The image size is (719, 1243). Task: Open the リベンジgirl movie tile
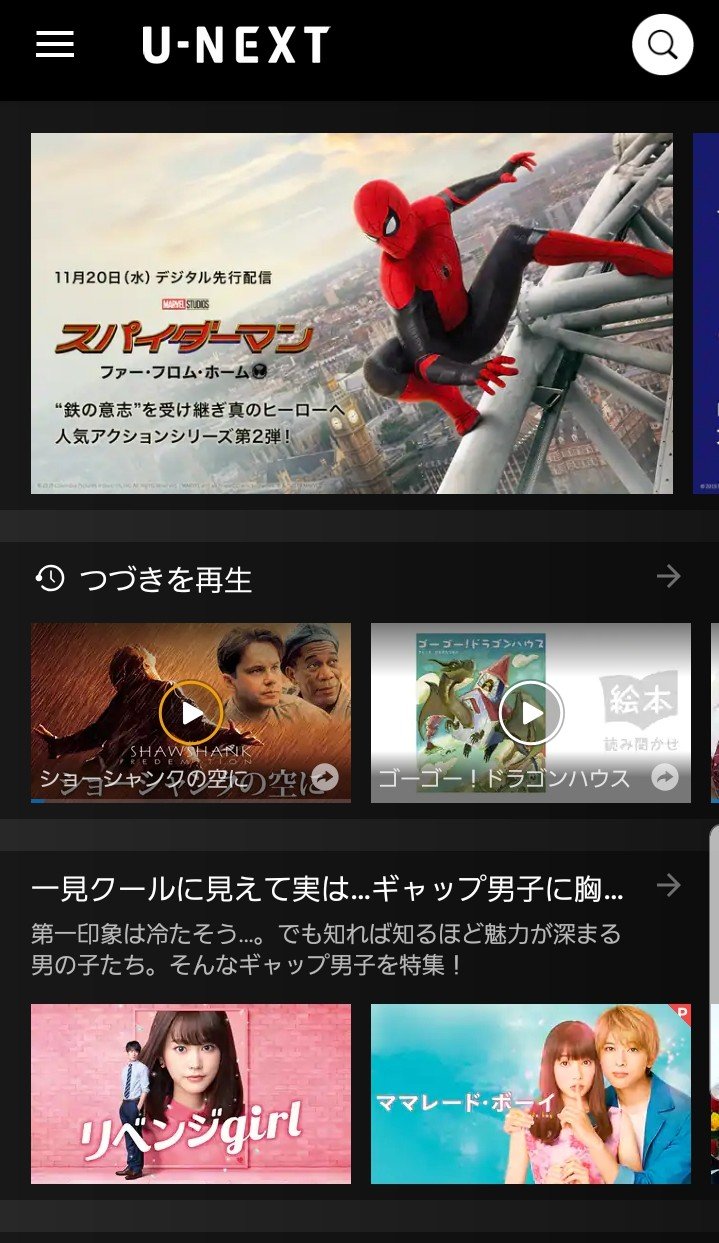[191, 1093]
